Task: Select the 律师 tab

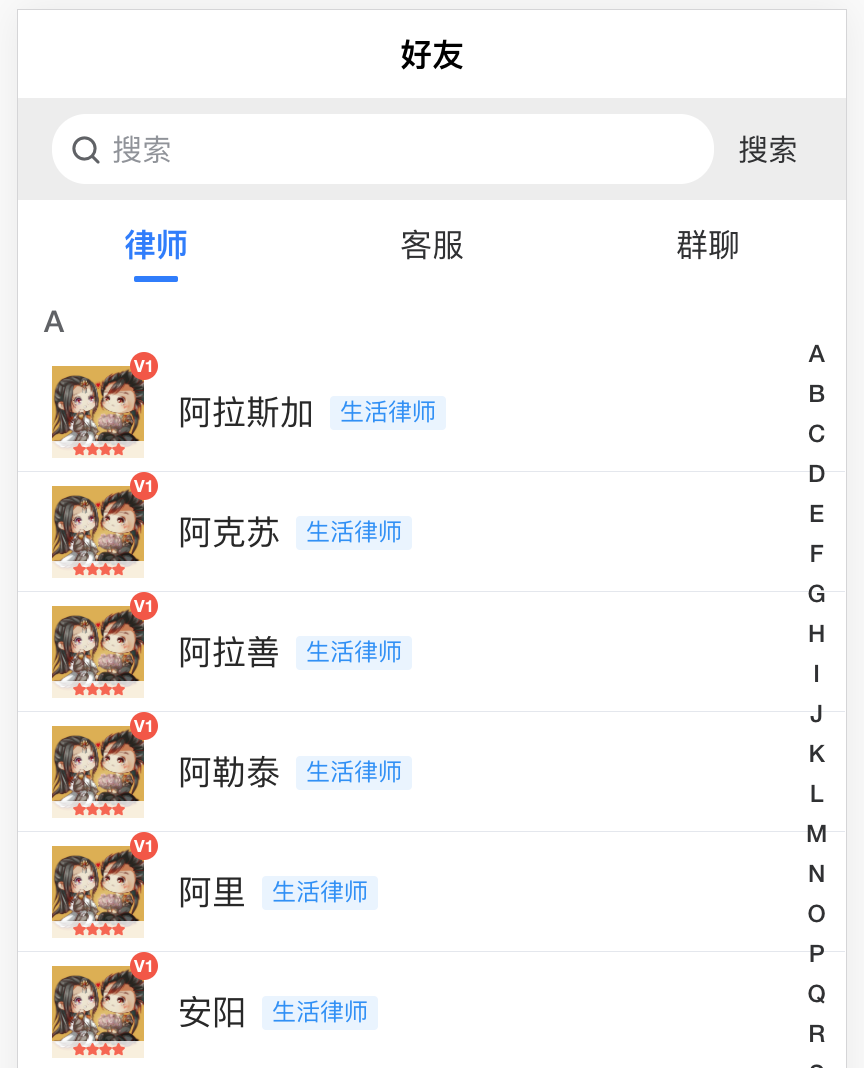Action: coord(155,246)
